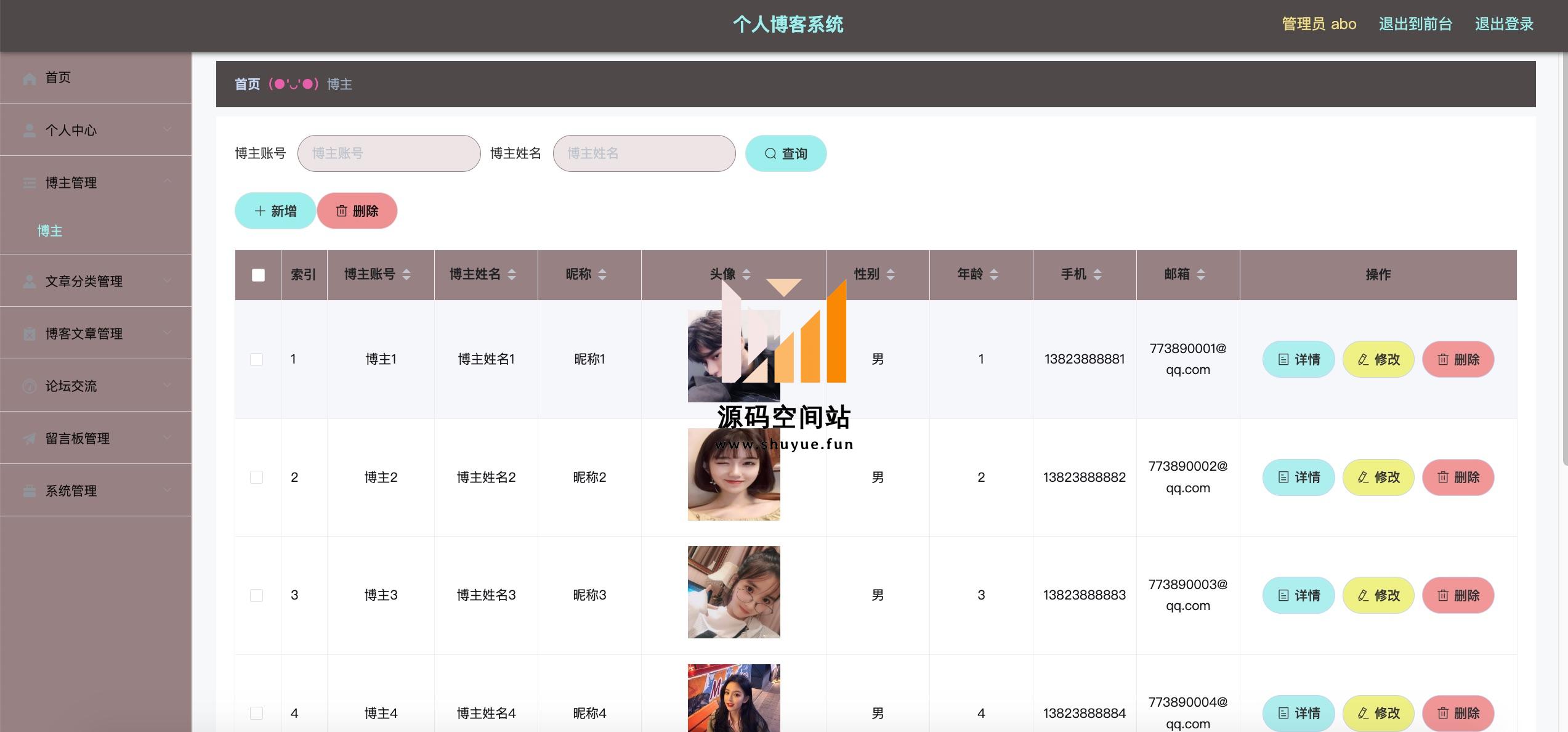Viewport: 1568px width, 732px height.
Task: Expand 论坛交流 in the sidebar
Action: click(x=95, y=386)
